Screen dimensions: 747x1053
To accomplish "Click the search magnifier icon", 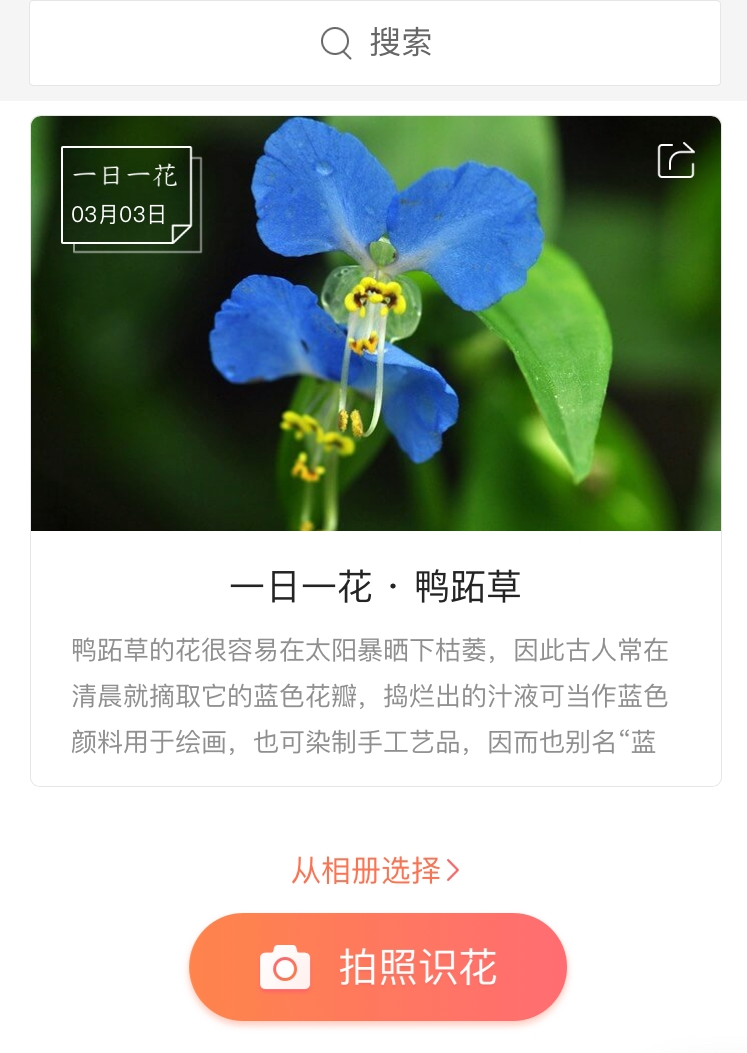I will coord(335,43).
